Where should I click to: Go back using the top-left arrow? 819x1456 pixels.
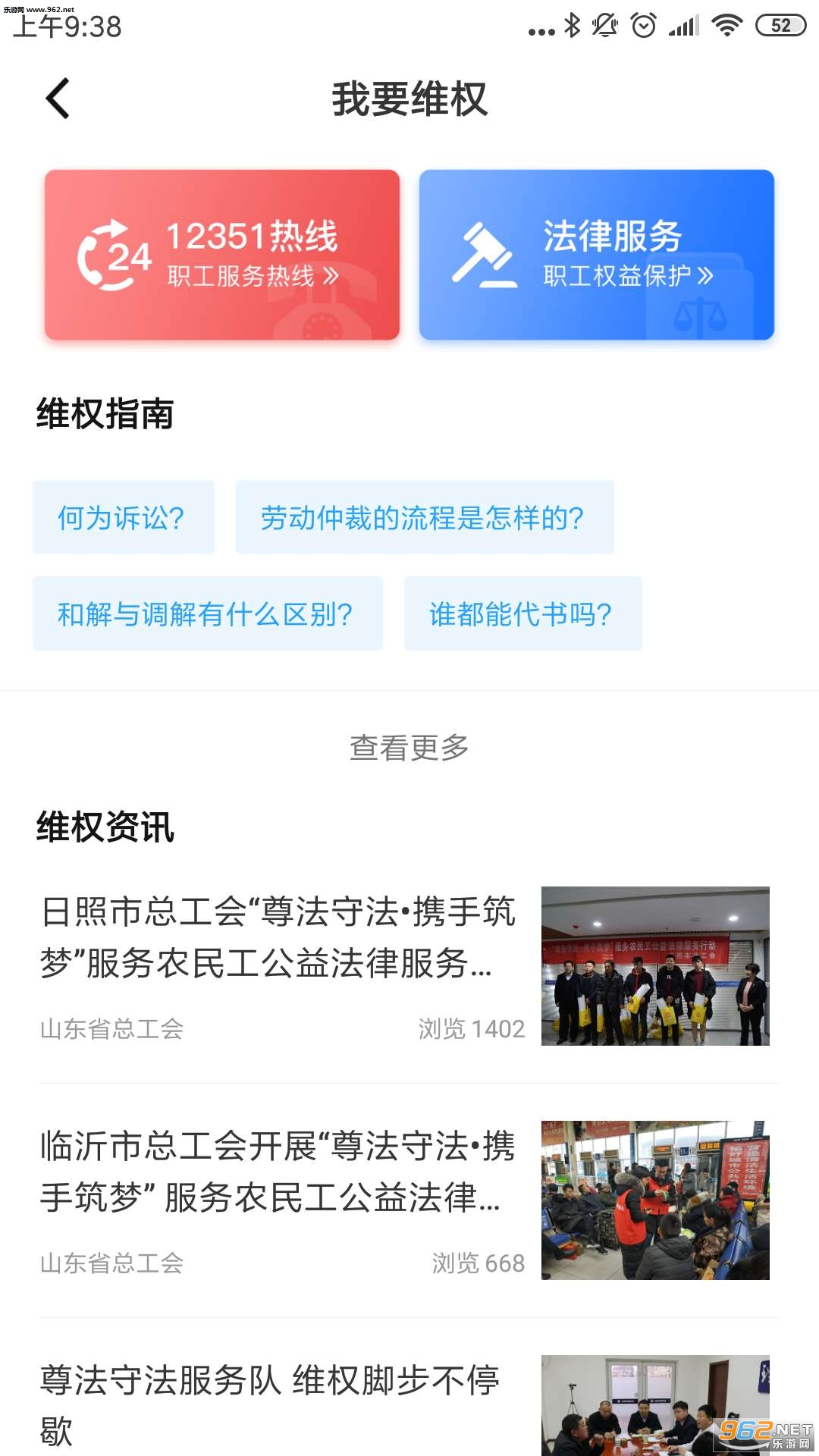[58, 99]
